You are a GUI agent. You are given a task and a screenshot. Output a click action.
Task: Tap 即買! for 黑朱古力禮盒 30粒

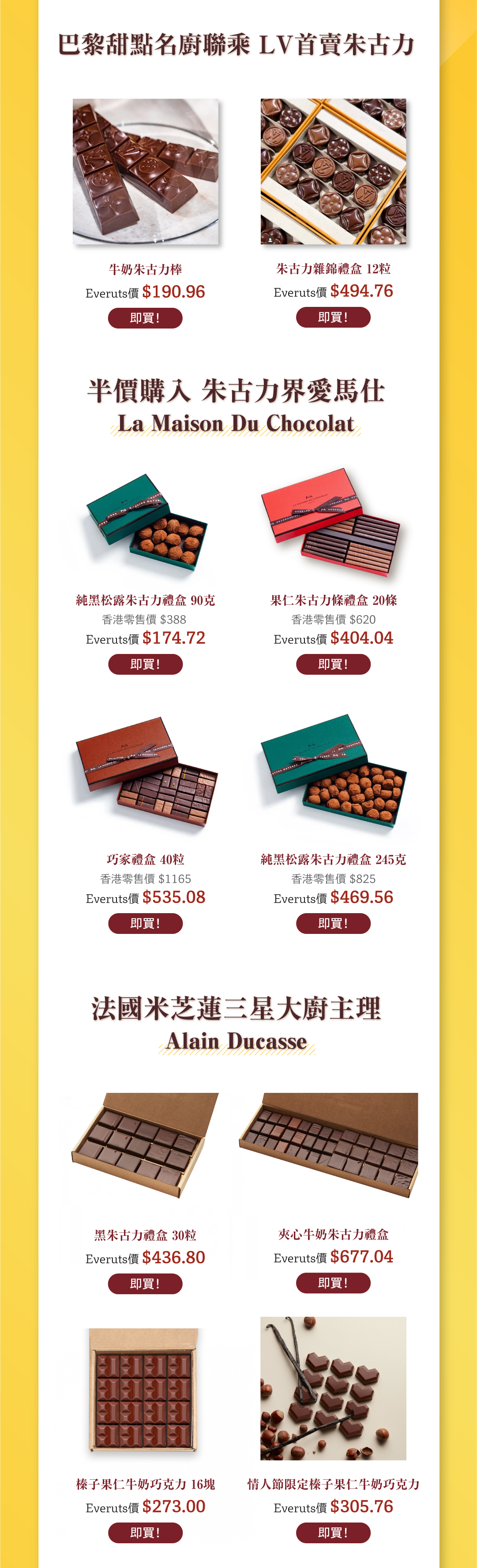pyautogui.click(x=145, y=1284)
